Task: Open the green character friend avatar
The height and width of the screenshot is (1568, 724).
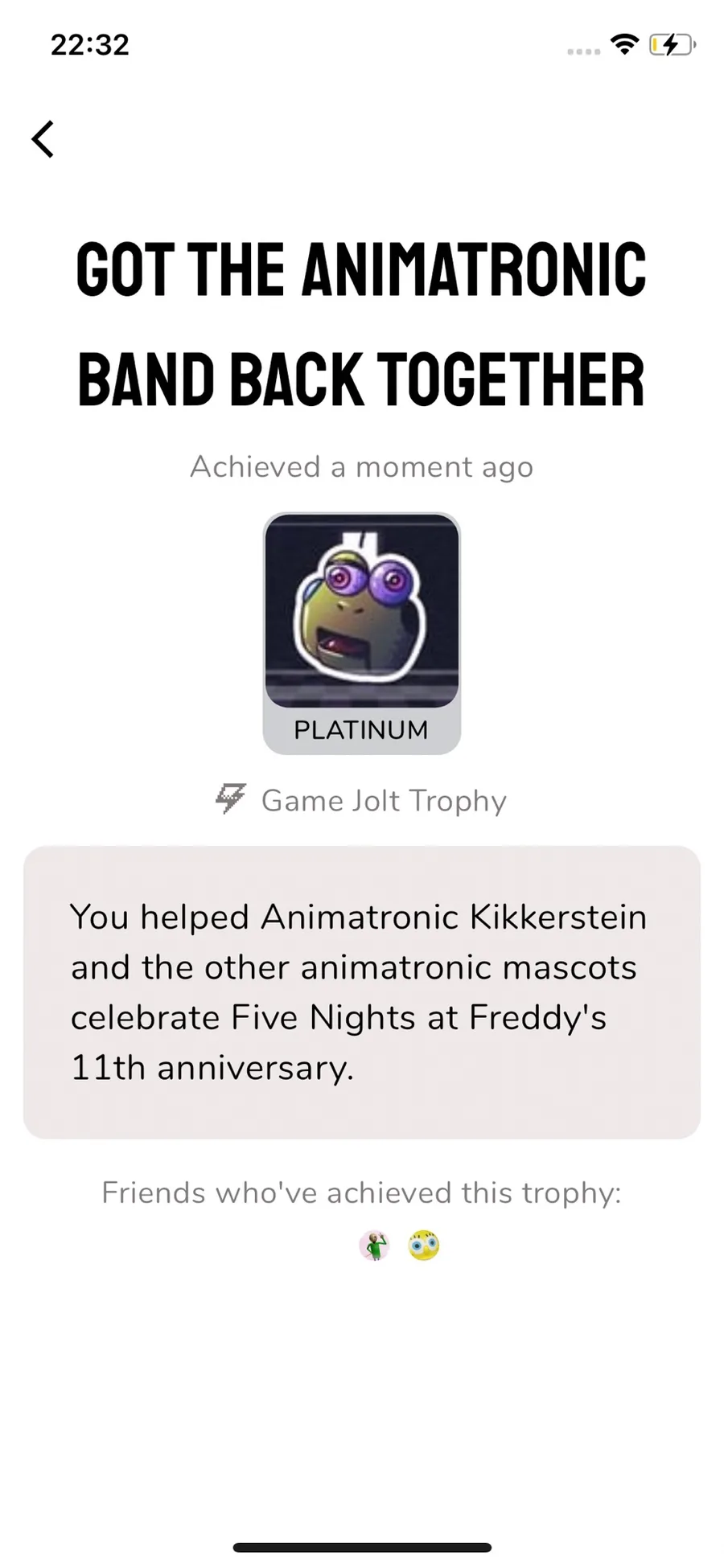Action: 374,1246
